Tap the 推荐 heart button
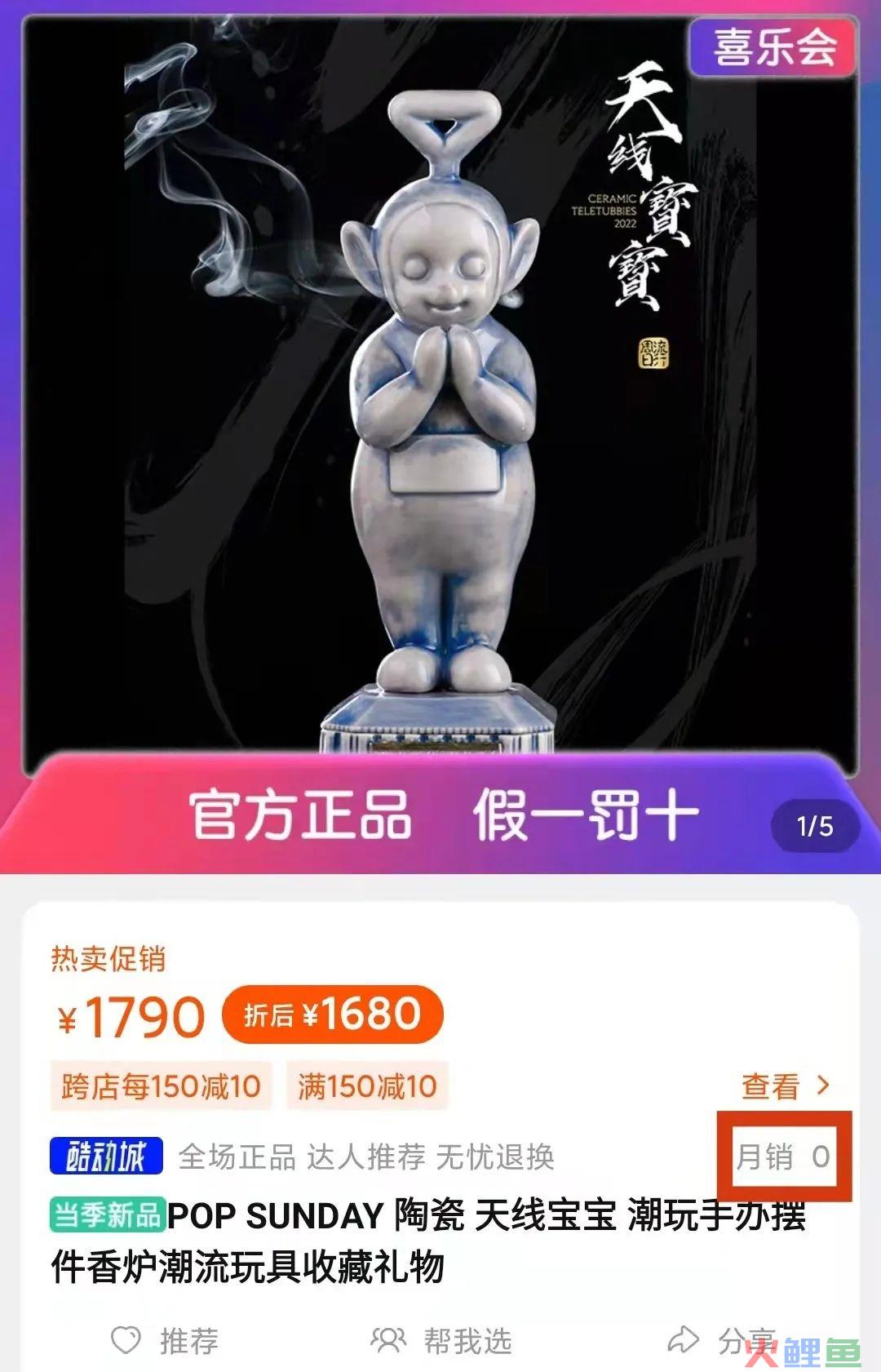The height and width of the screenshot is (1372, 881). 164,1341
